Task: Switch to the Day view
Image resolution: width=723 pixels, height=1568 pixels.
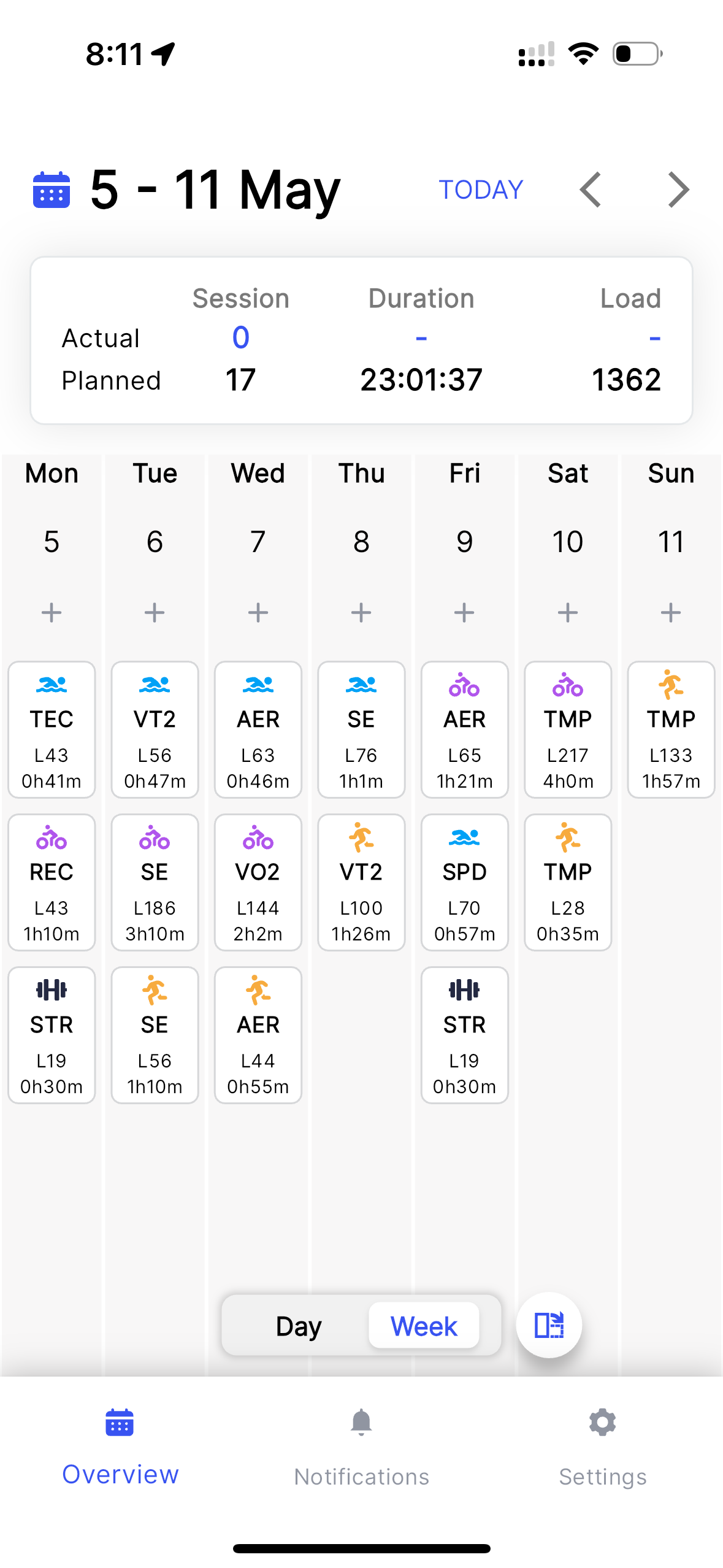Action: coord(299,1326)
